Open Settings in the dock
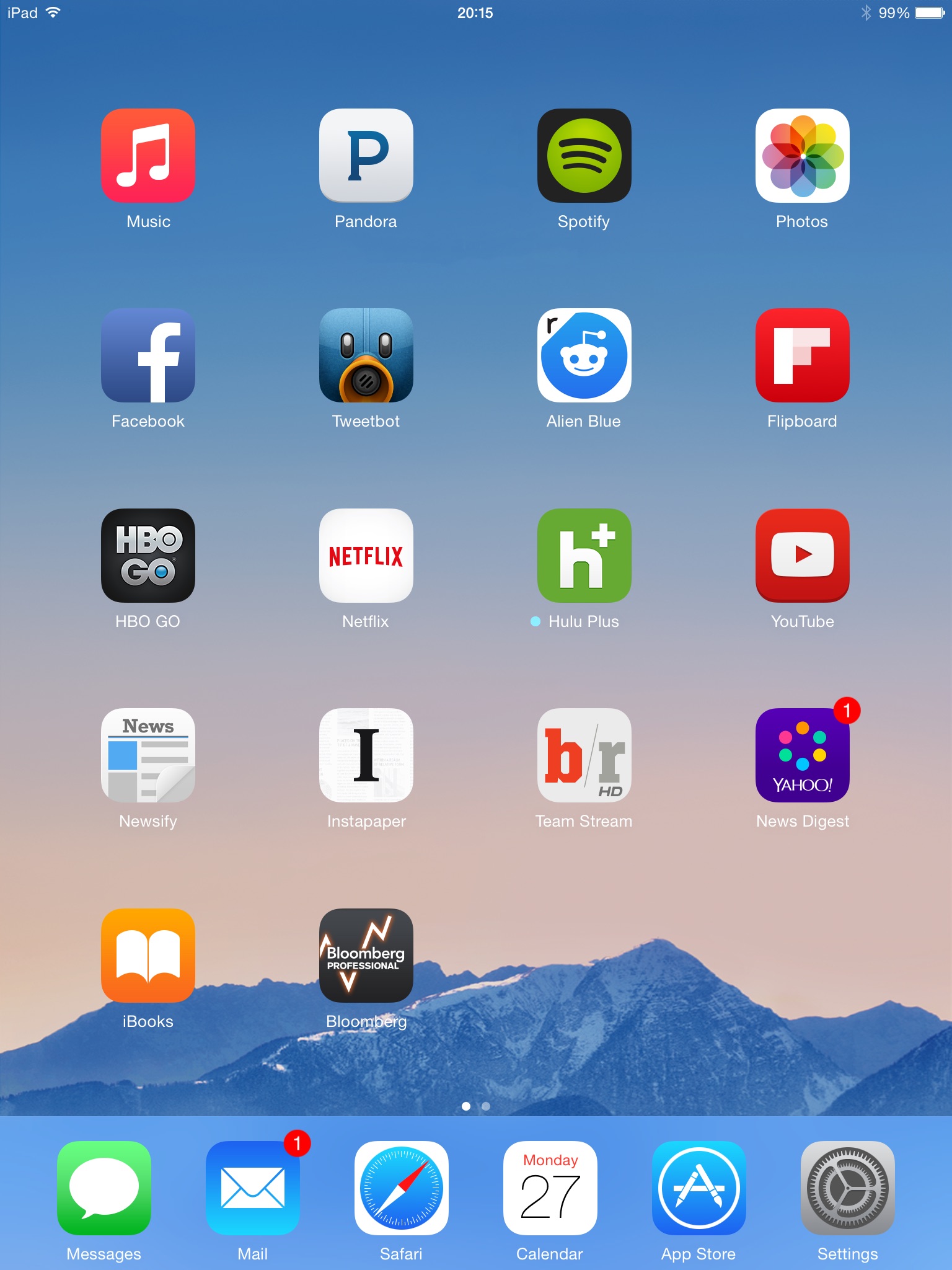952x1270 pixels. tap(848, 1188)
